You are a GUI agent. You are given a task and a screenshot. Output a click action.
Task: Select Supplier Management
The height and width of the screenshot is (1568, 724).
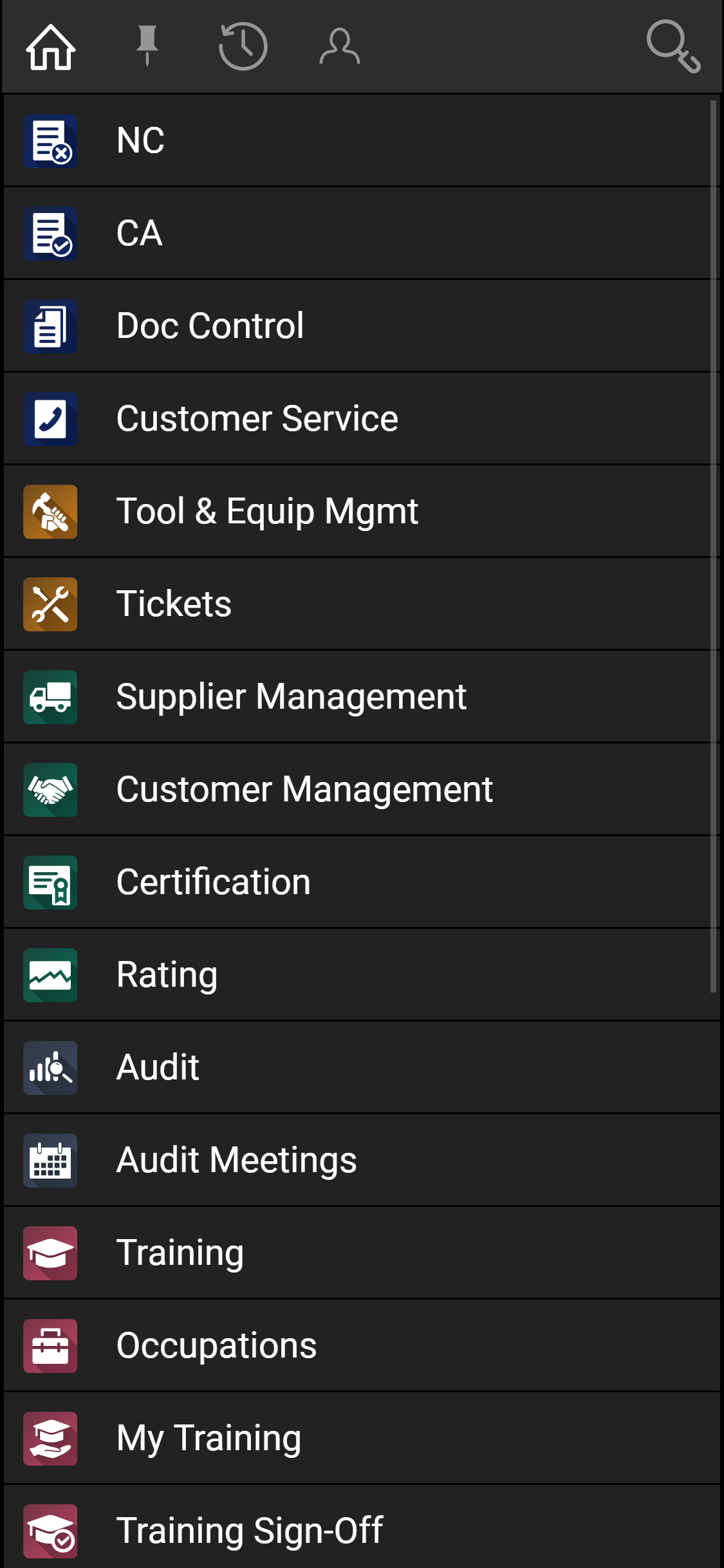pos(361,697)
